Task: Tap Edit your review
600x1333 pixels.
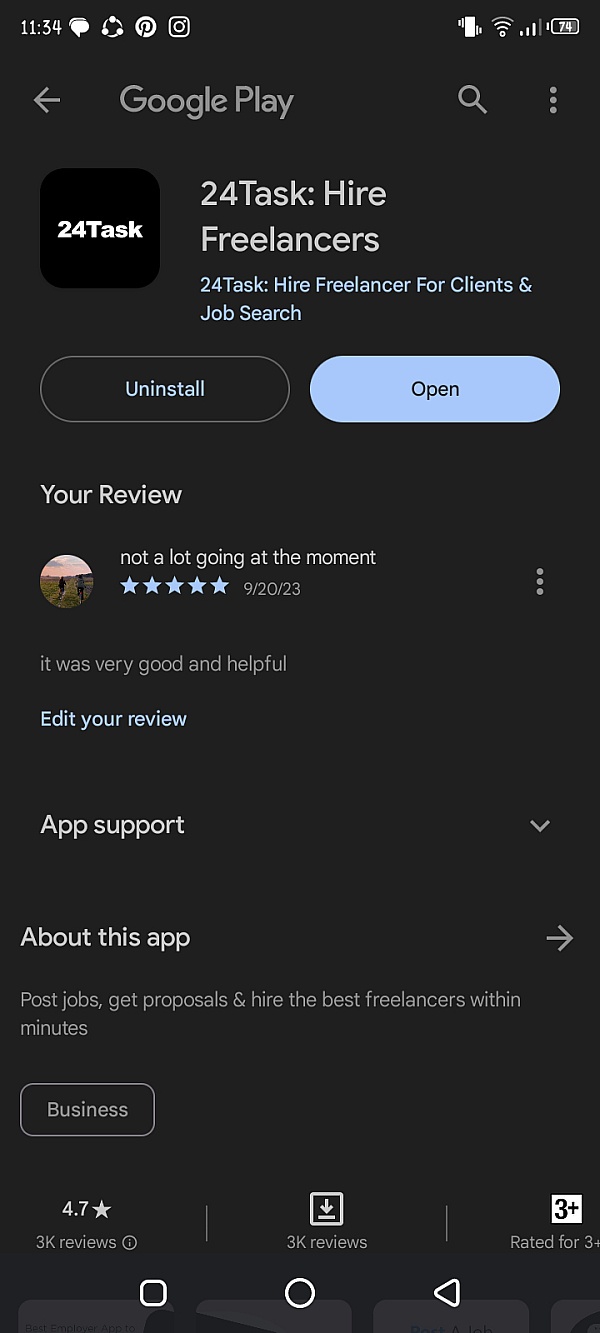Action: [114, 719]
